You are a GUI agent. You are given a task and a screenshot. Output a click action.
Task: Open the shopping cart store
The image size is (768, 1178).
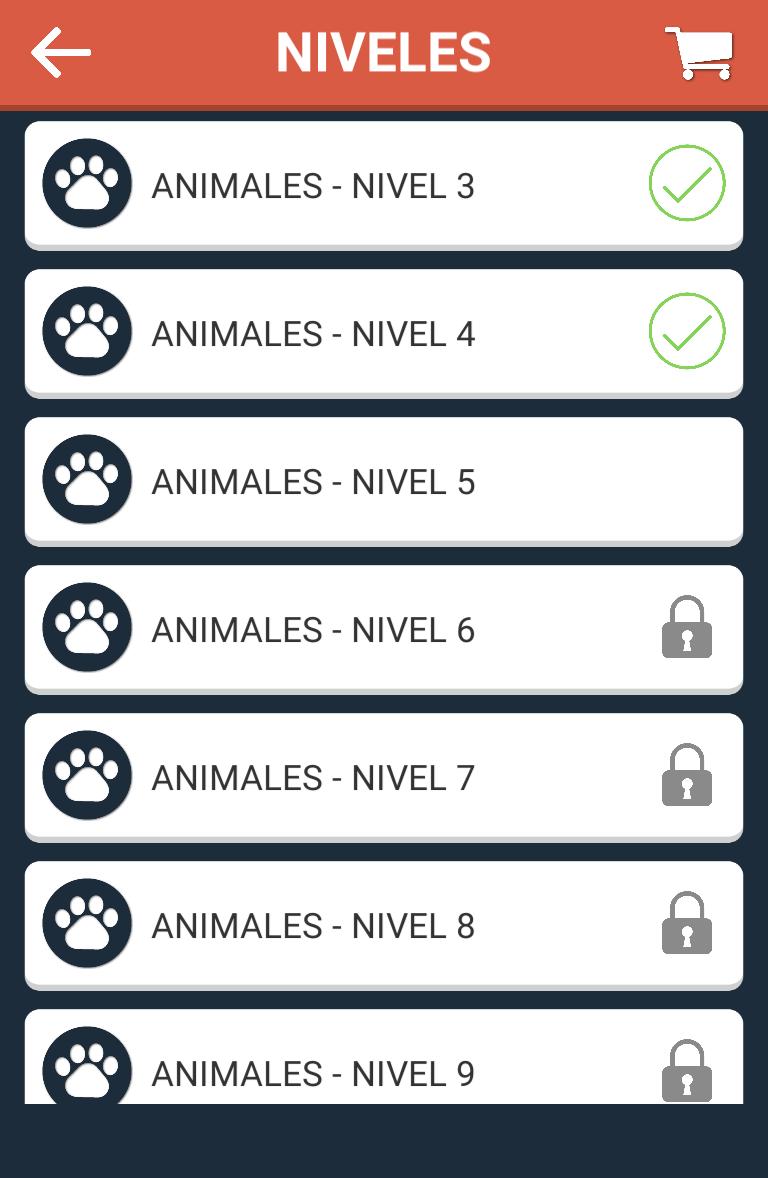[699, 52]
